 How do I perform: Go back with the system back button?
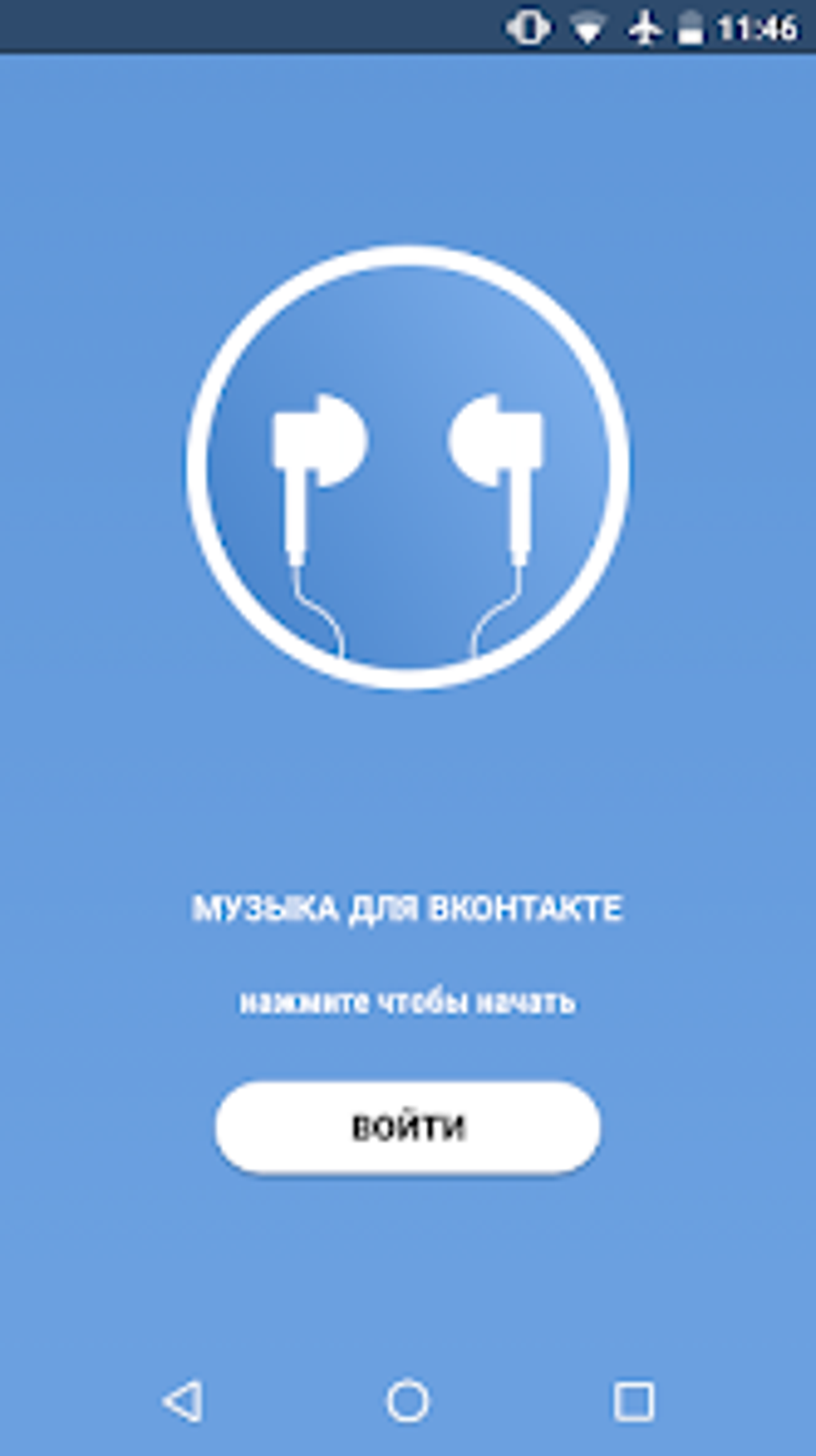[182, 1401]
